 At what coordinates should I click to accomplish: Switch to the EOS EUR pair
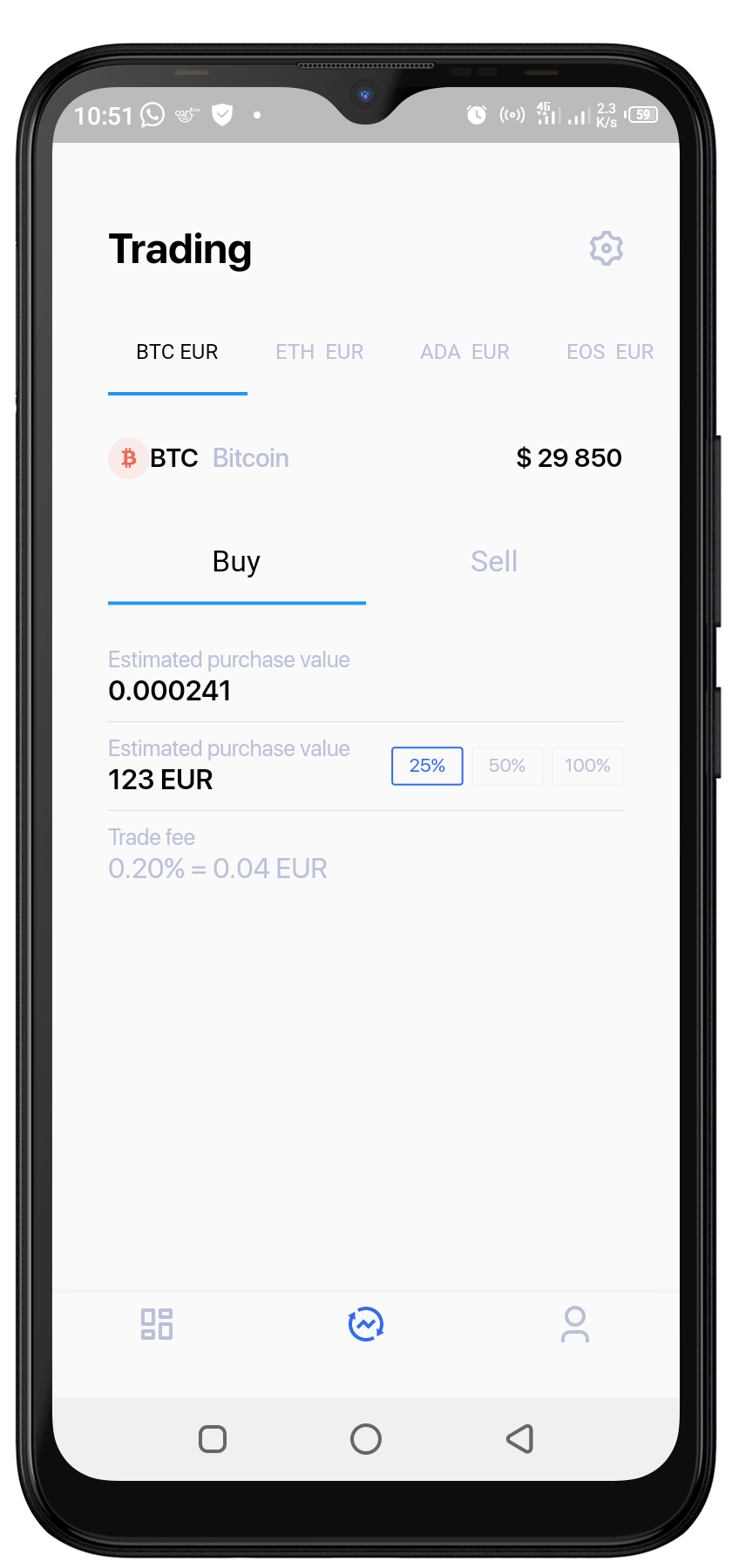pos(609,352)
